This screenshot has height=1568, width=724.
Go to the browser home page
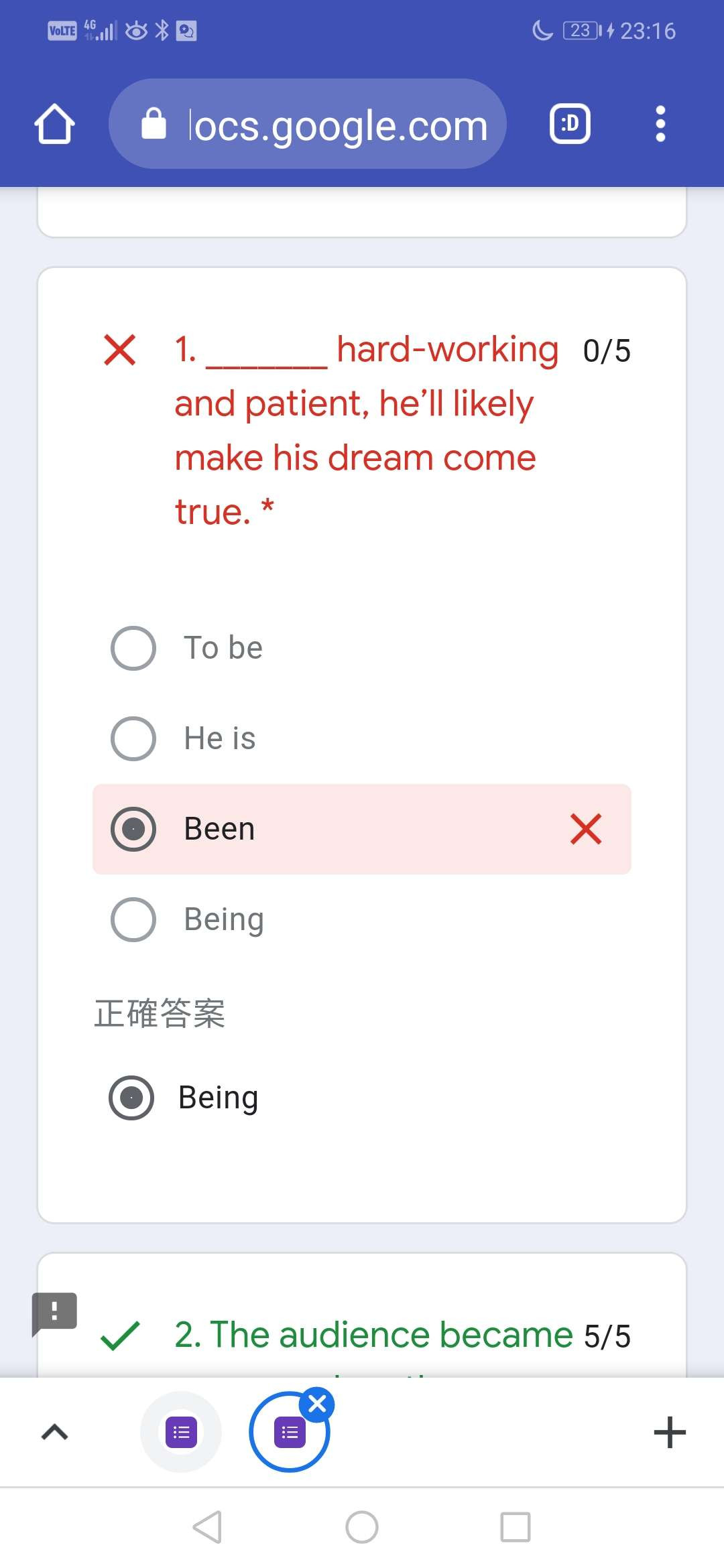[54, 124]
